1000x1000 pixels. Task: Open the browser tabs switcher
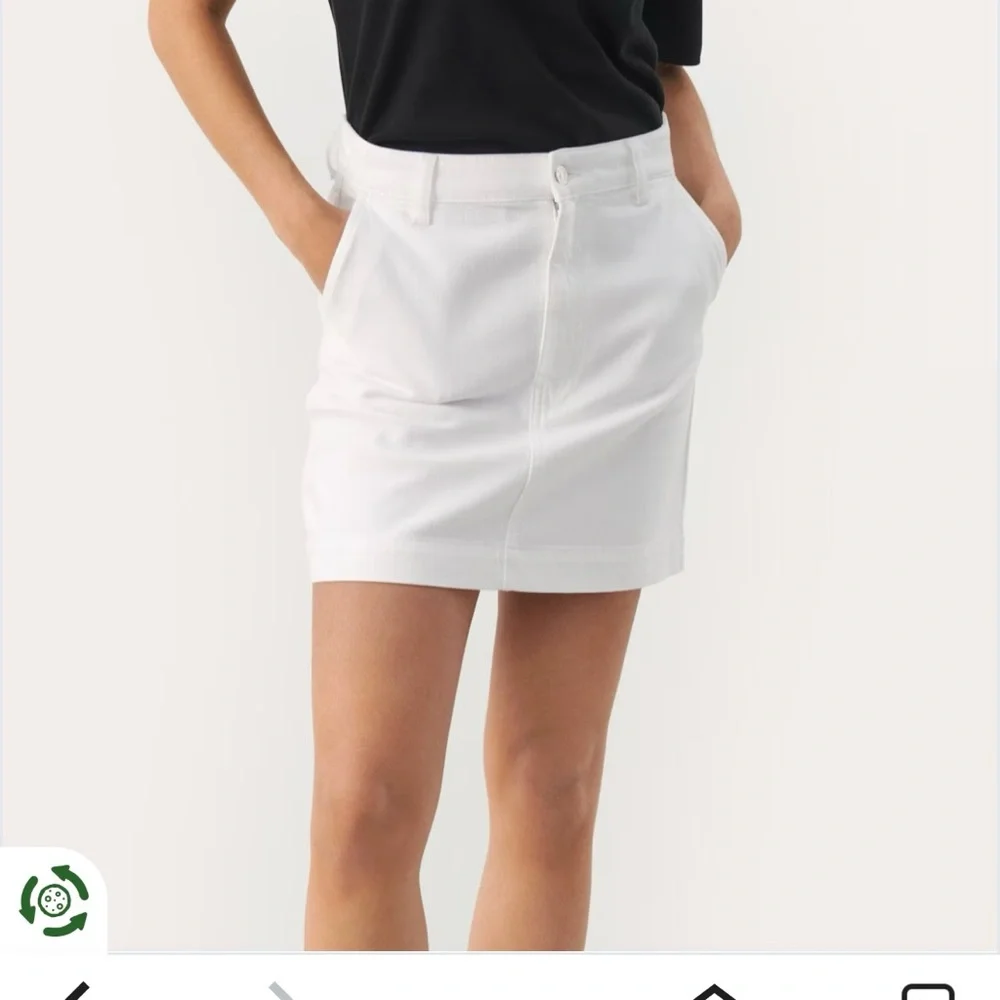tap(927, 992)
